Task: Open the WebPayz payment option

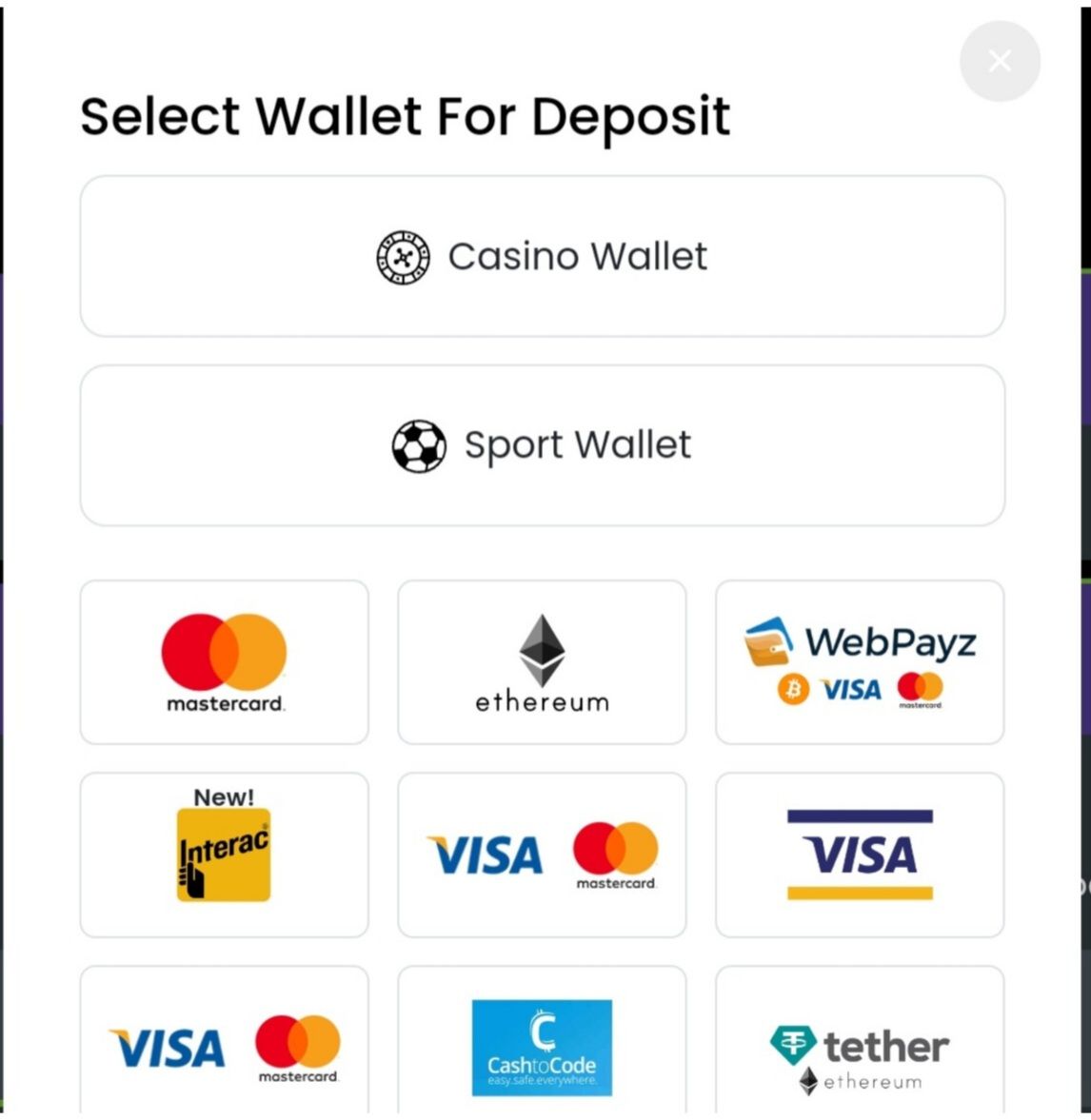Action: [859, 662]
